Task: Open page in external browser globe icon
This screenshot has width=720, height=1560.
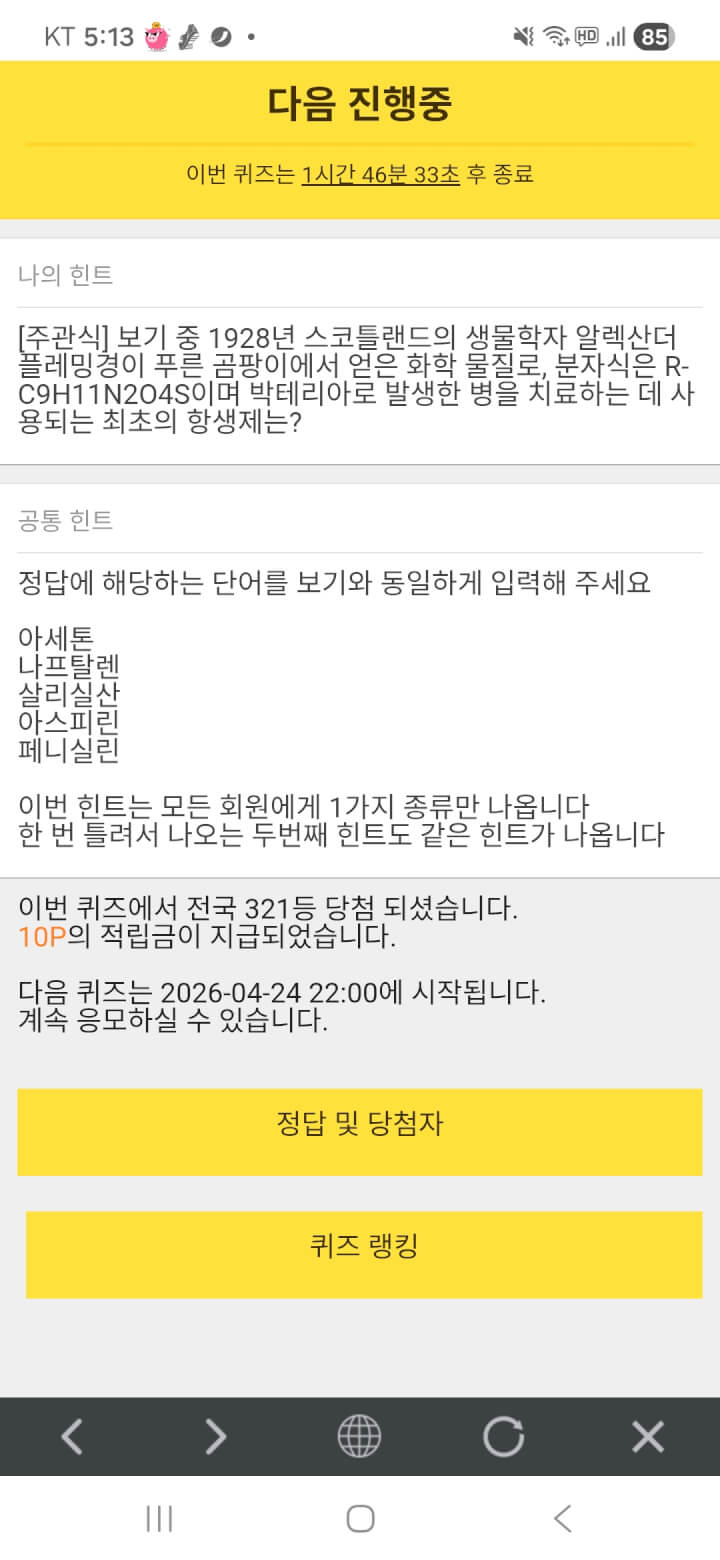Action: tap(359, 1437)
